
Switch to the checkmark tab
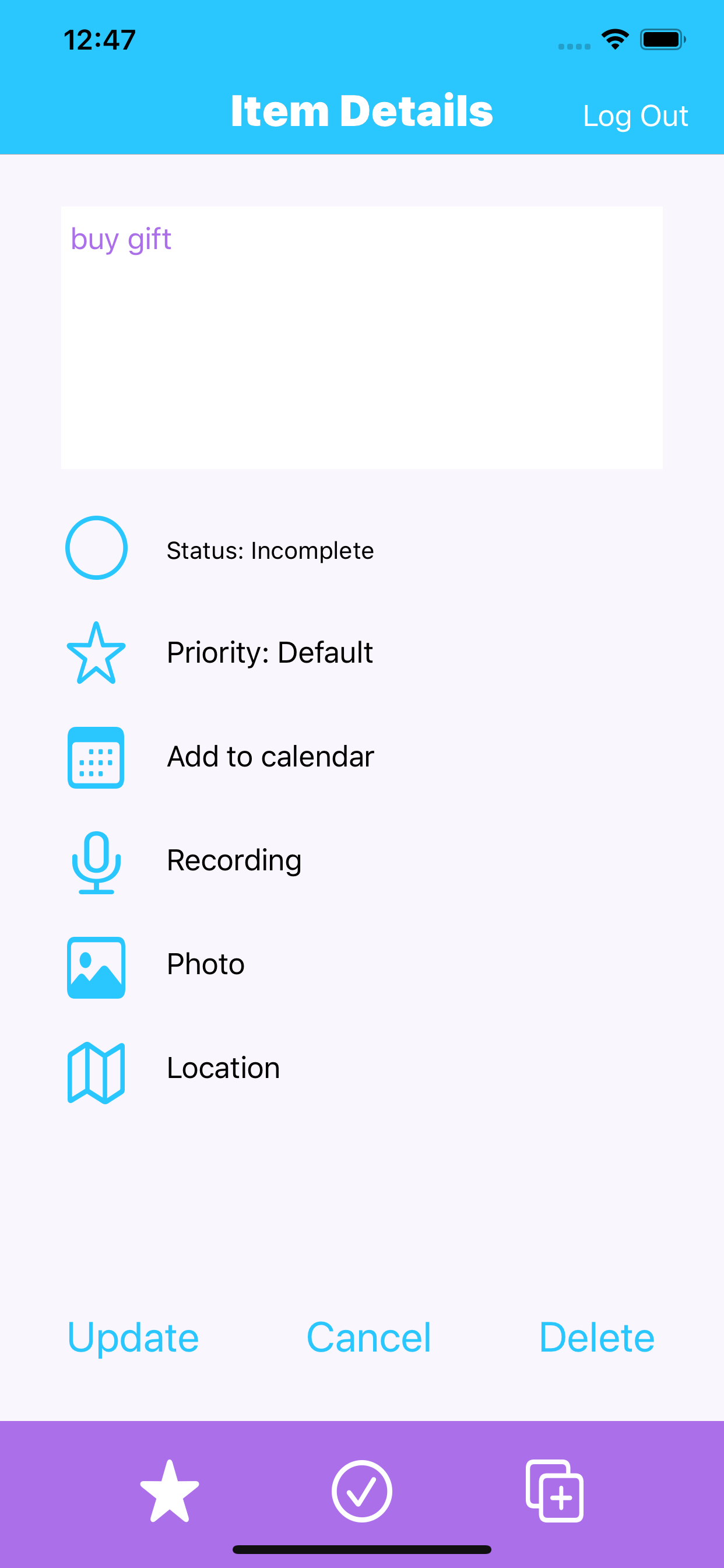click(x=362, y=1490)
